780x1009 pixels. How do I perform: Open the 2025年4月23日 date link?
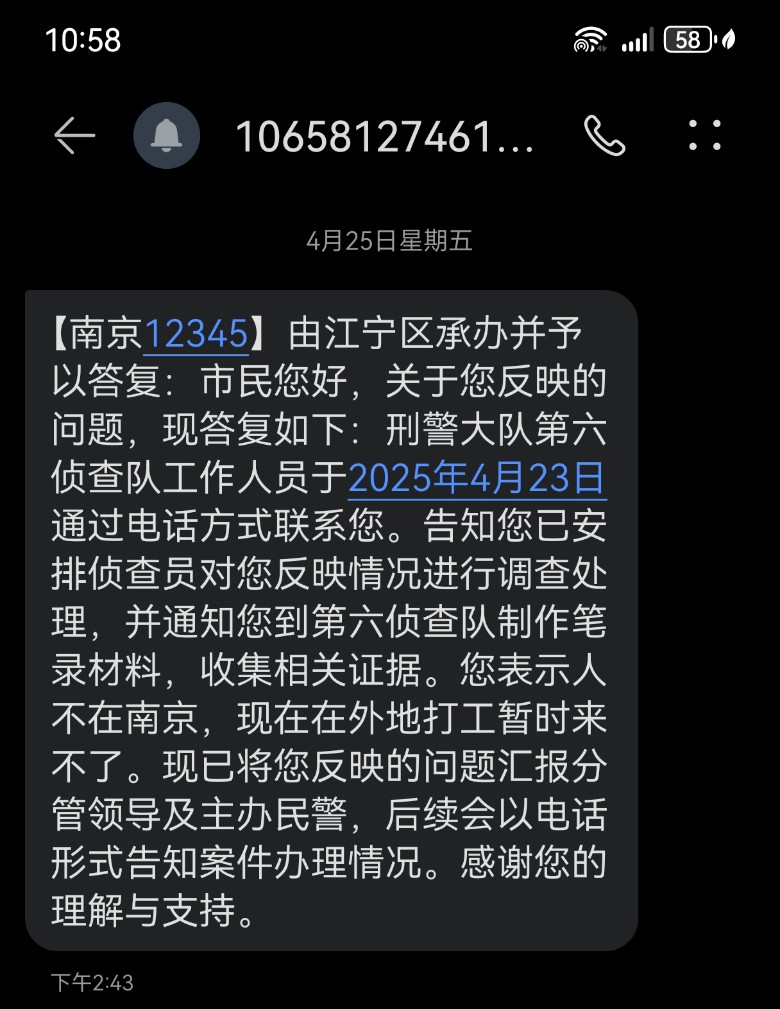[477, 478]
